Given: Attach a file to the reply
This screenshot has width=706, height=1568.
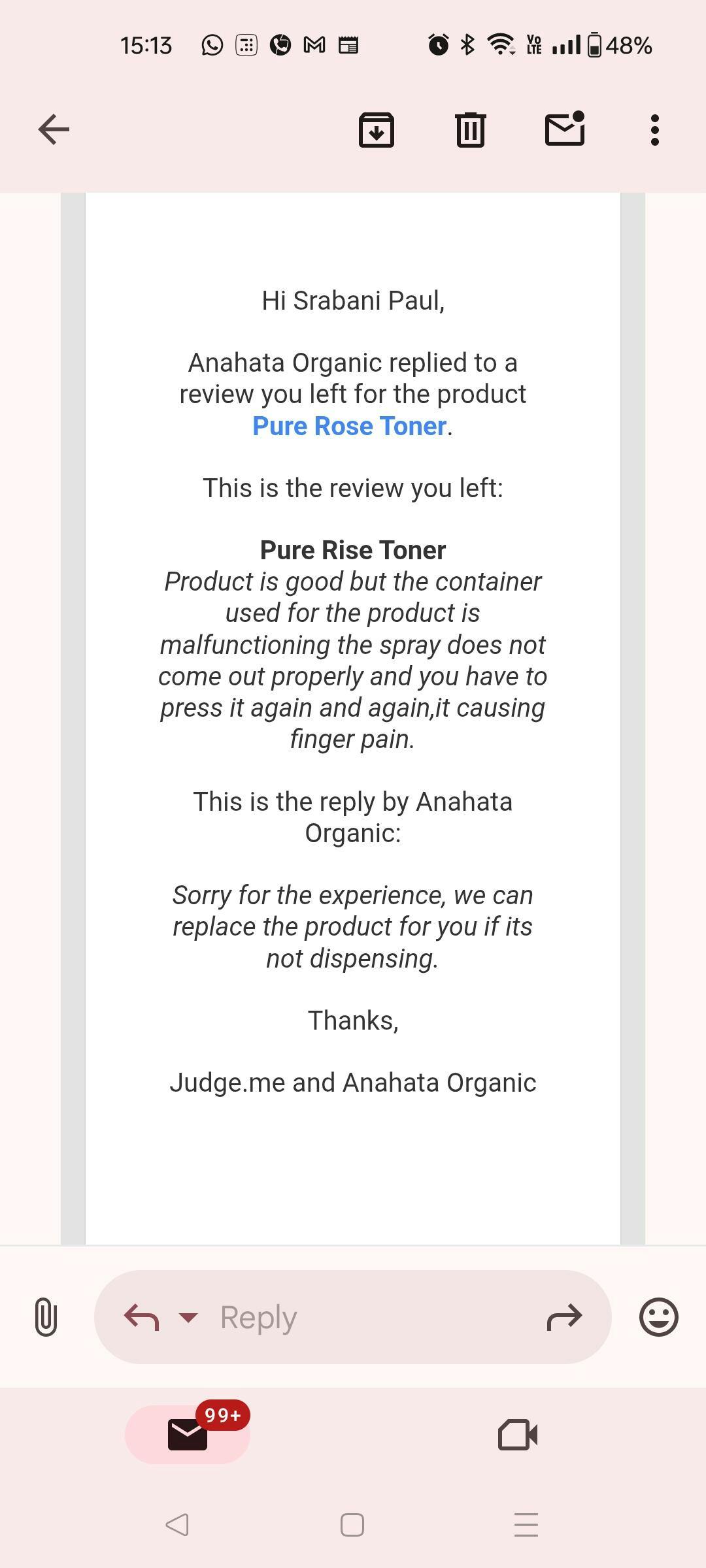Looking at the screenshot, I should tap(46, 1317).
